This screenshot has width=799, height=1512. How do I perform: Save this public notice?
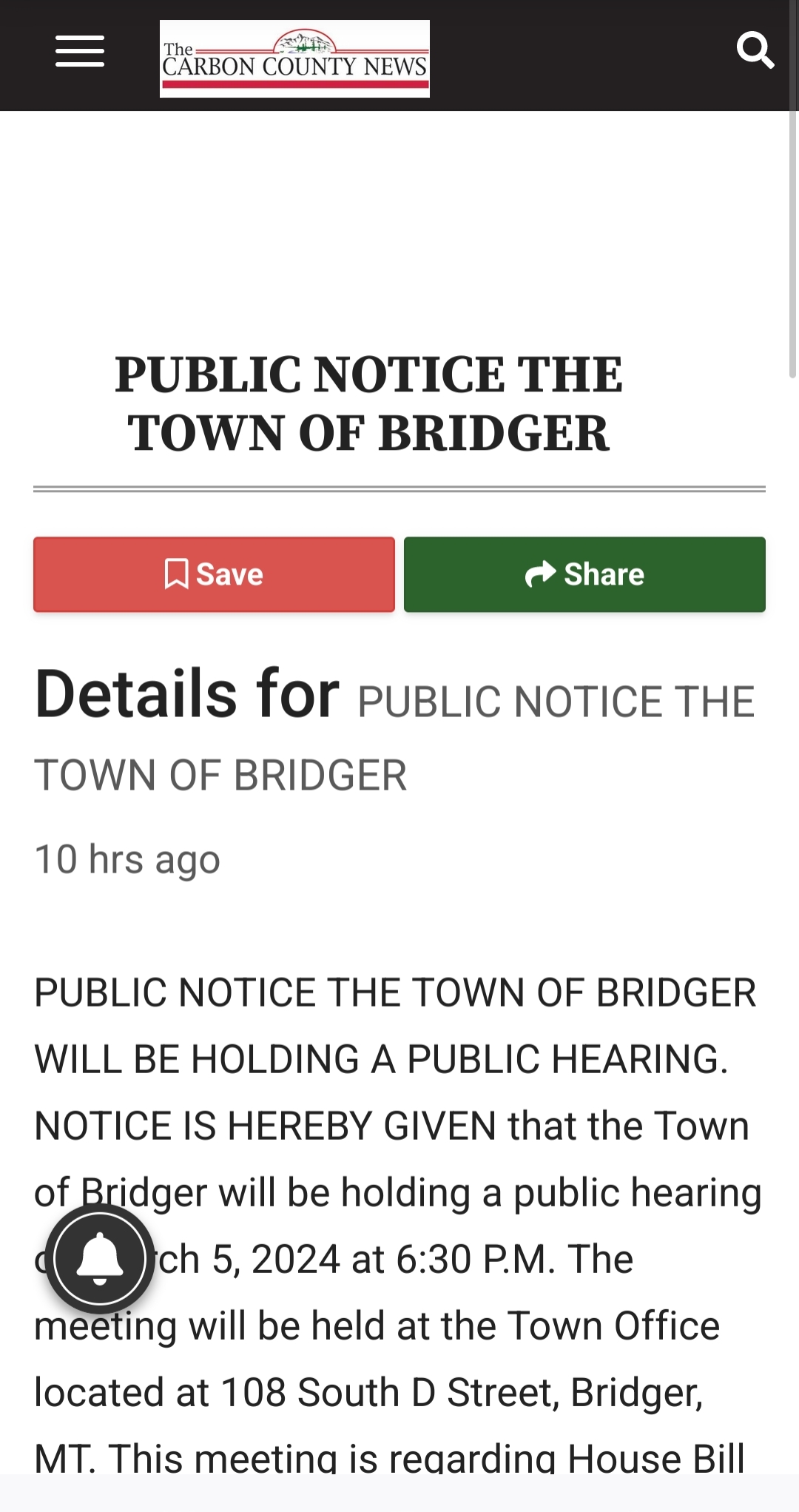click(x=214, y=574)
